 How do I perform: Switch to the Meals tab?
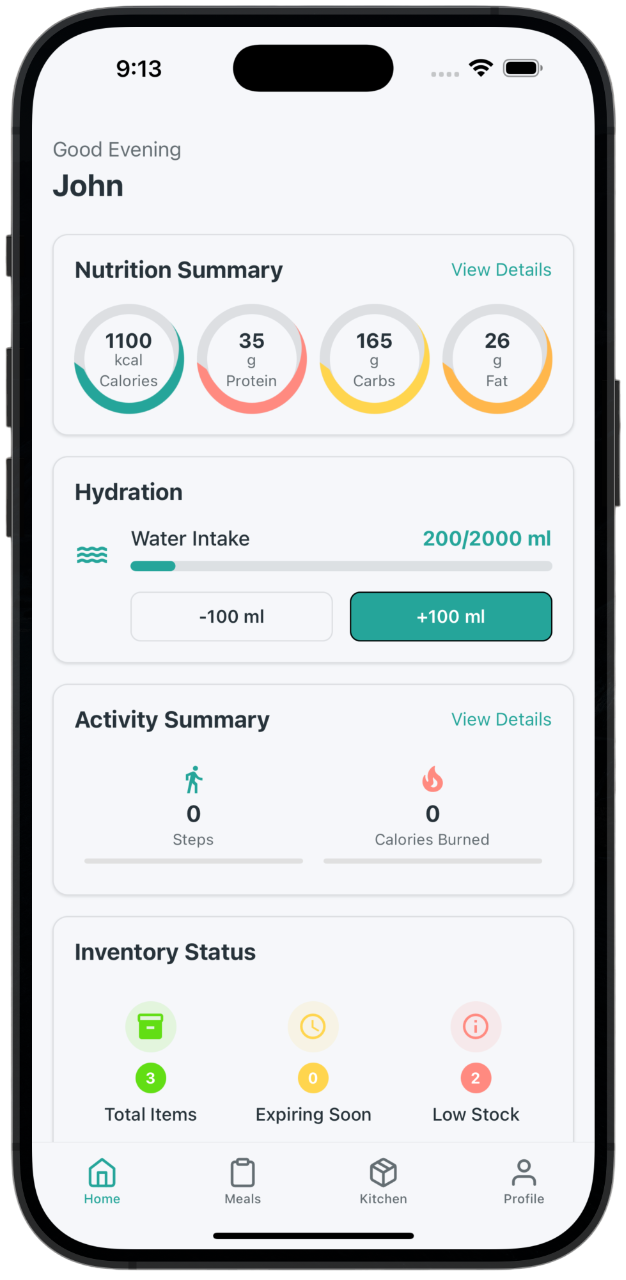242,1181
